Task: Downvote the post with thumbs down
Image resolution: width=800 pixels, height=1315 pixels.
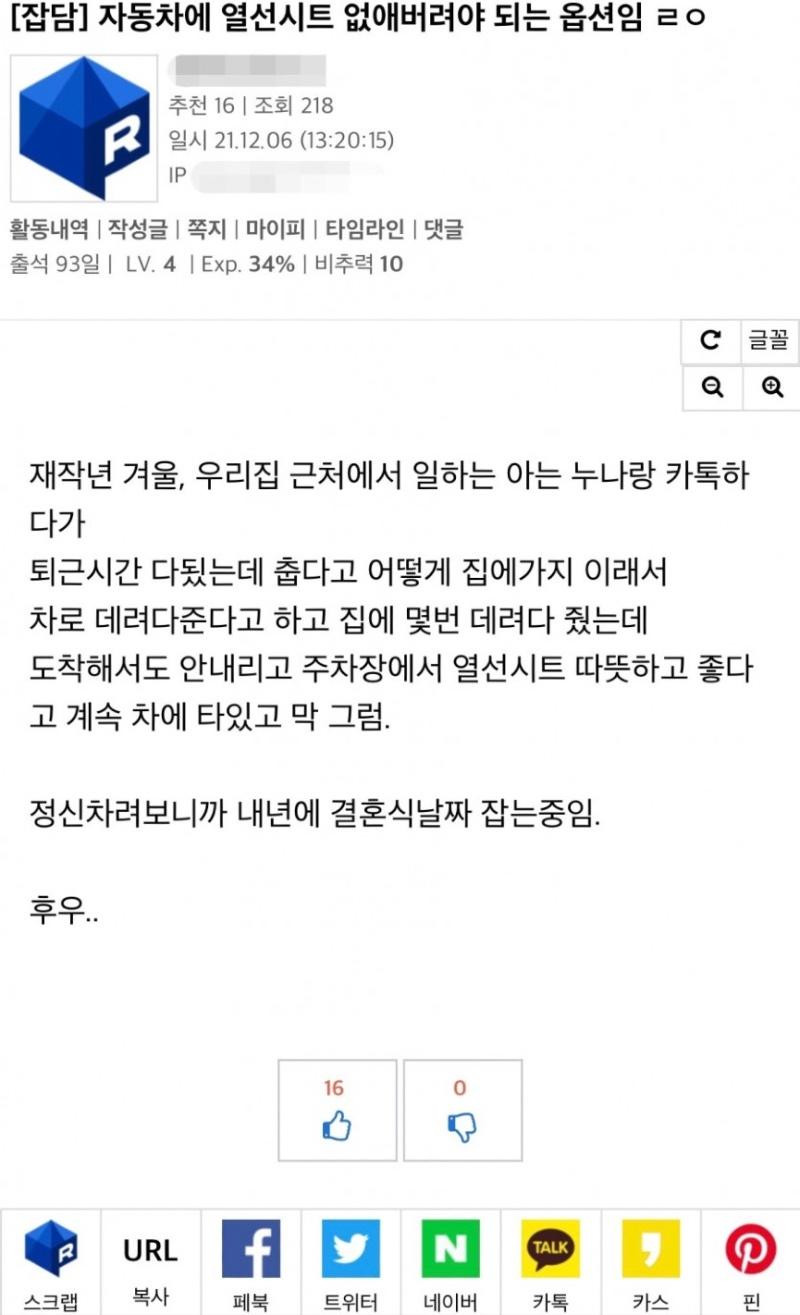Action: click(461, 1111)
